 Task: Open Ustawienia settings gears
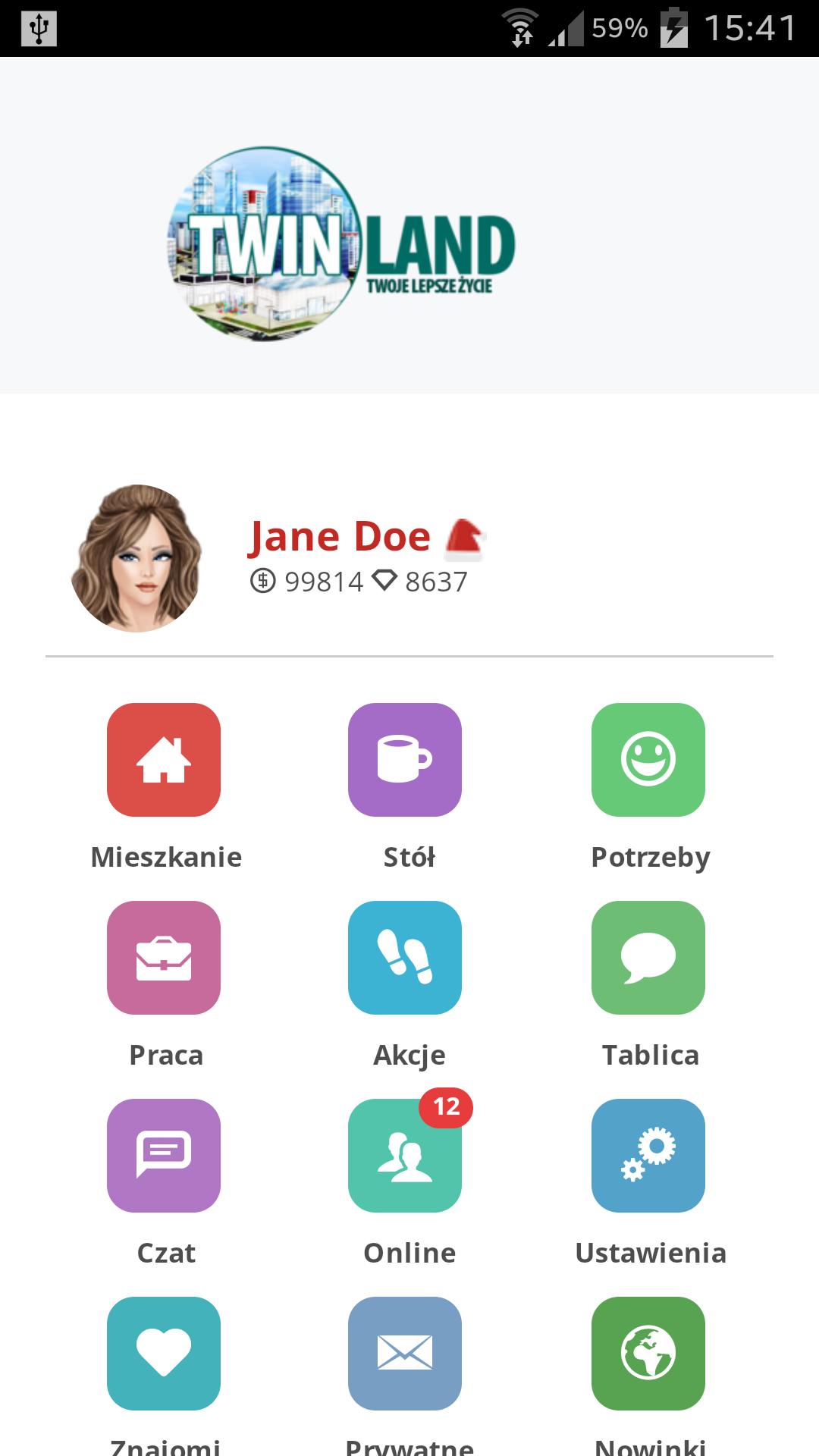click(x=648, y=1156)
